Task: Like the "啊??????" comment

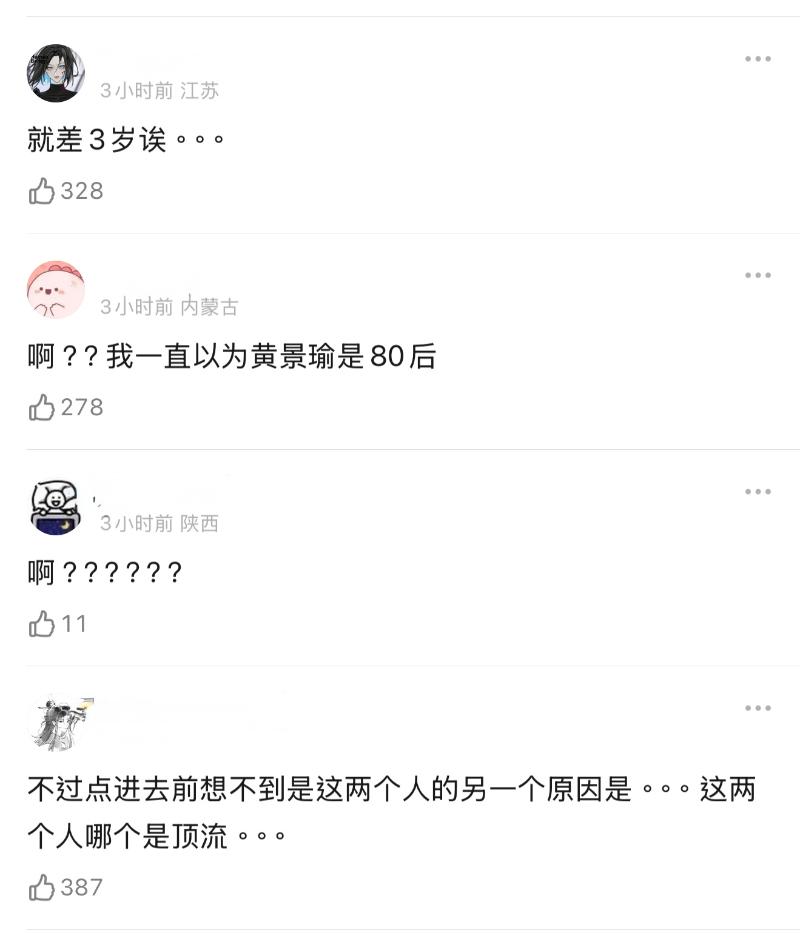Action: (42, 624)
